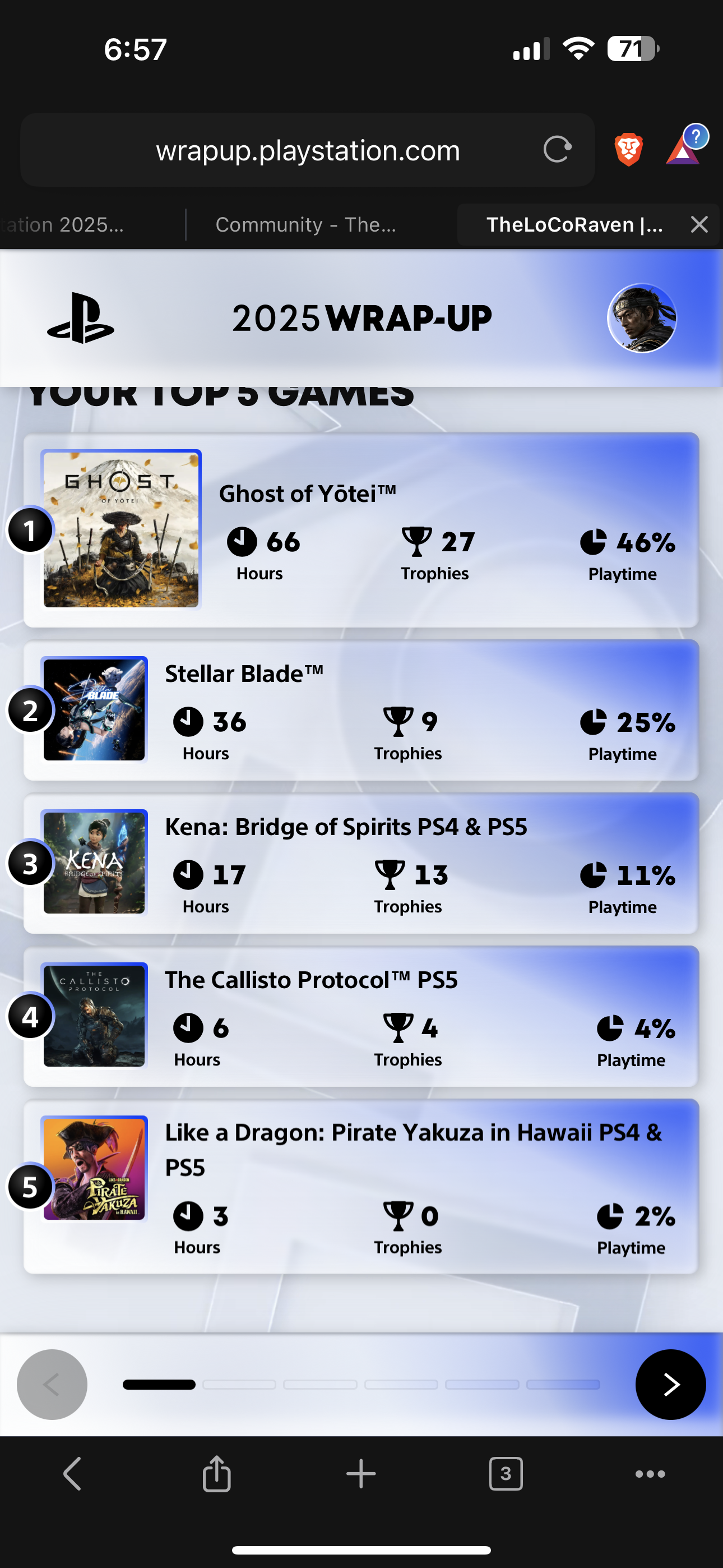The height and width of the screenshot is (1568, 723).
Task: Switch to the PlayStation 2025 browser tab
Action: pos(67,225)
